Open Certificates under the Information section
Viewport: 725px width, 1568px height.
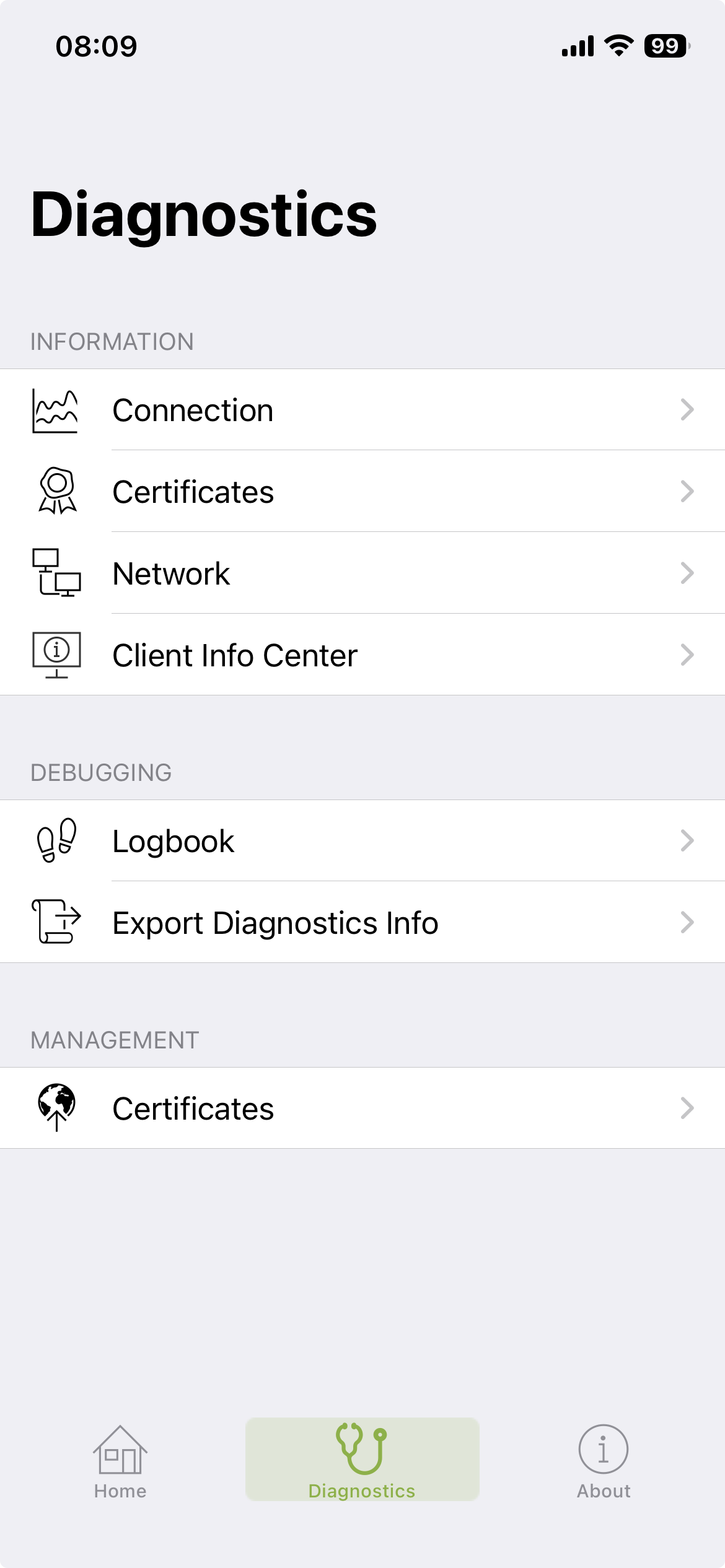pyautogui.click(x=362, y=492)
